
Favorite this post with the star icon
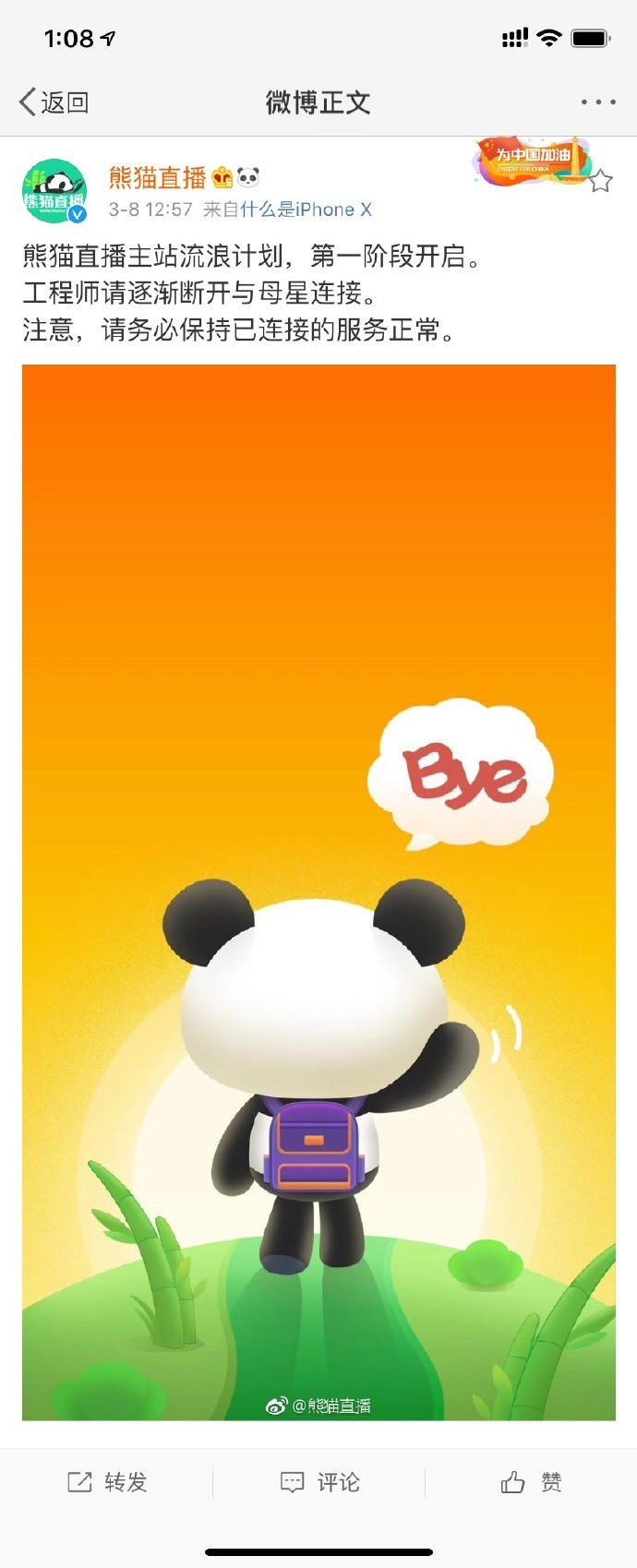601,180
